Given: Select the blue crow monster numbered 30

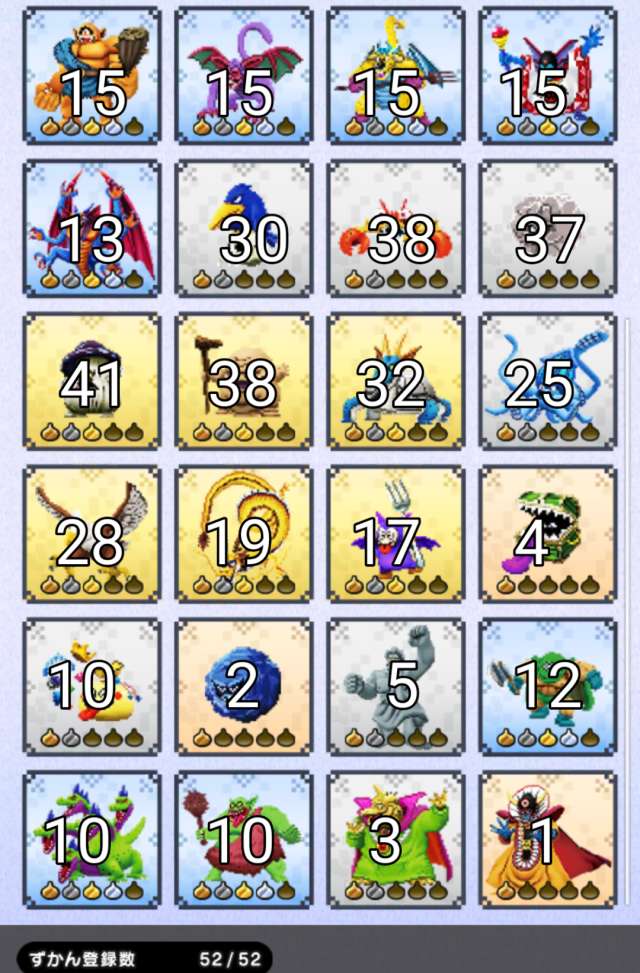Looking at the screenshot, I should coord(244,228).
